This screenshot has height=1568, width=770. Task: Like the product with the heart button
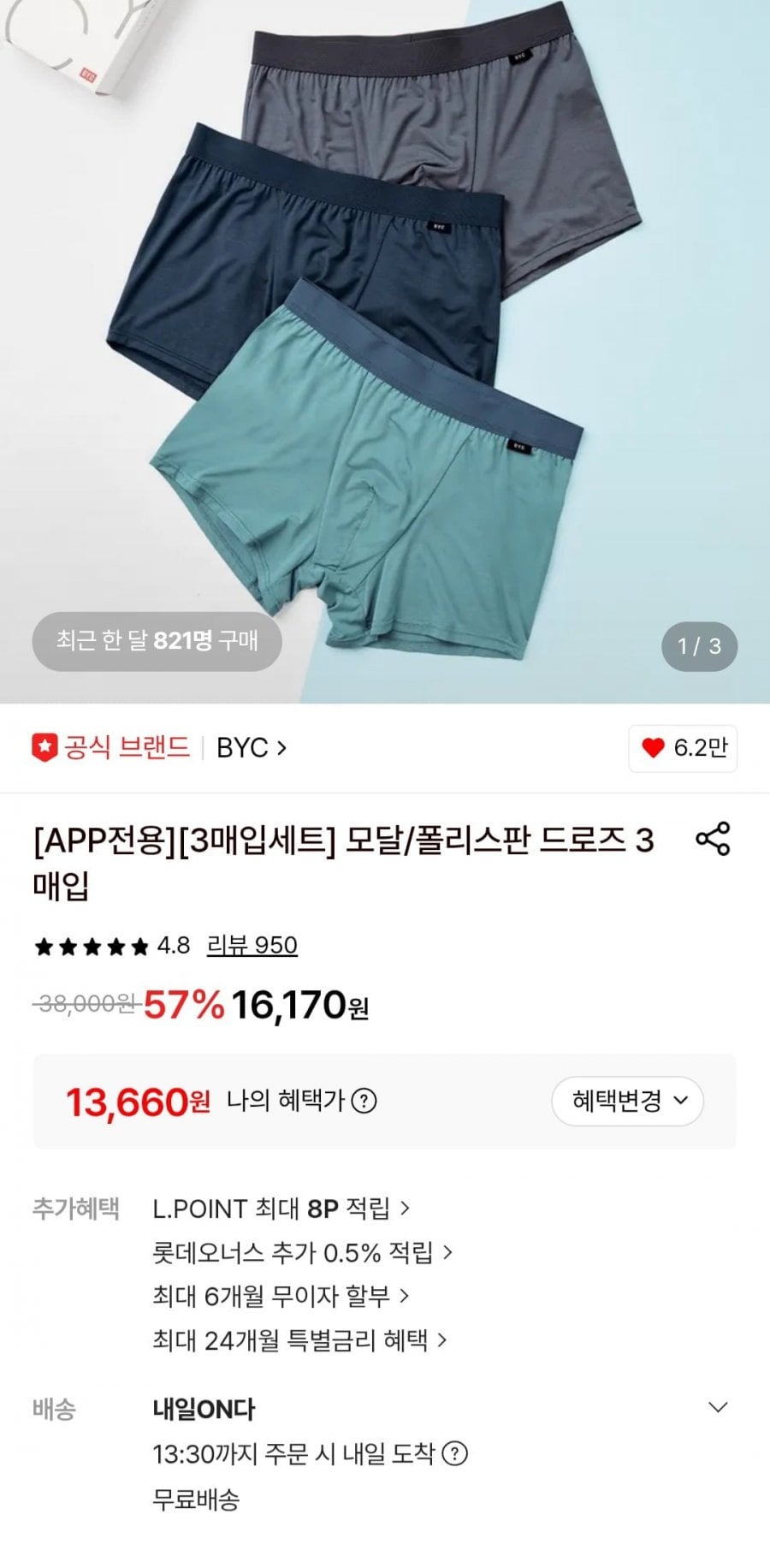[x=683, y=749]
